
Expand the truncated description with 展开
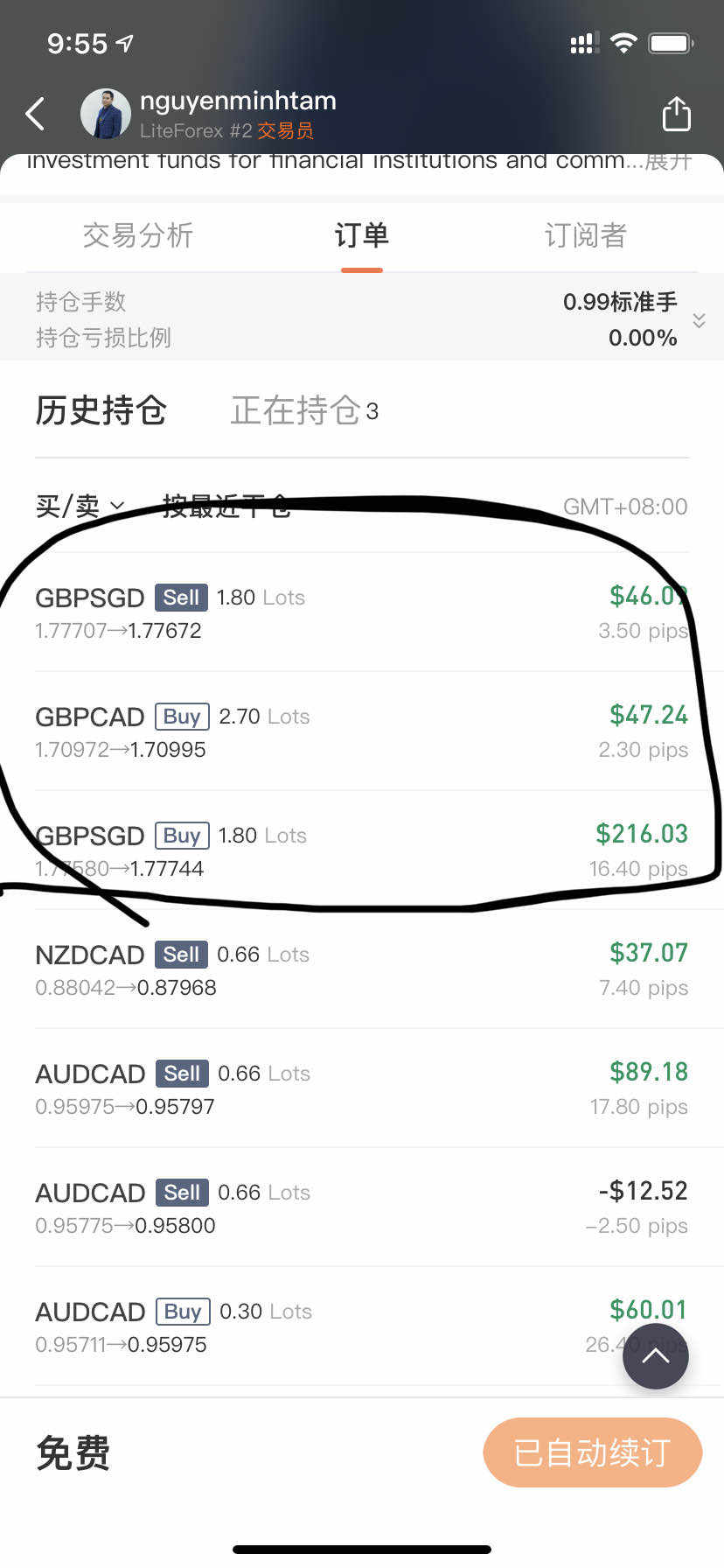click(668, 162)
